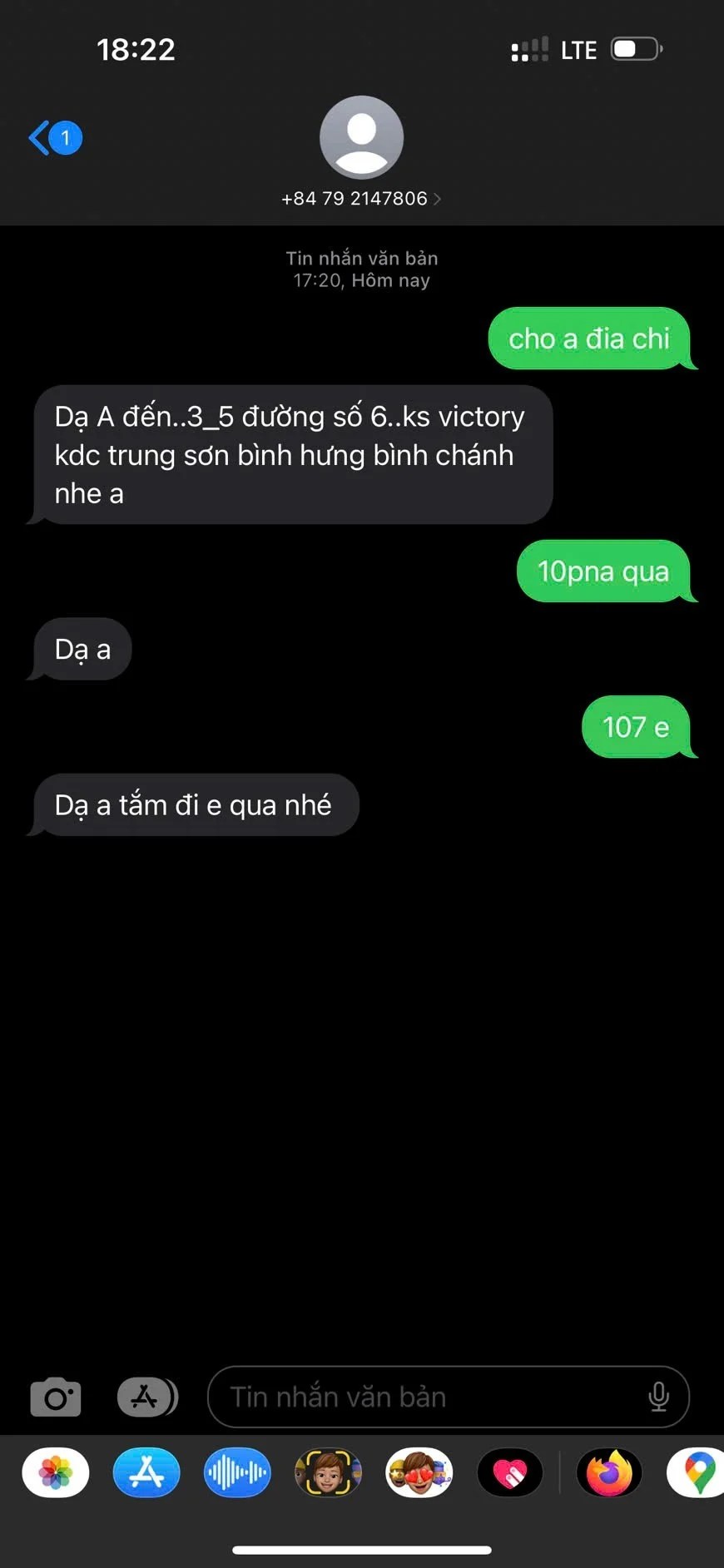Open the camera to attach a photo
724x1568 pixels.
56,1397
